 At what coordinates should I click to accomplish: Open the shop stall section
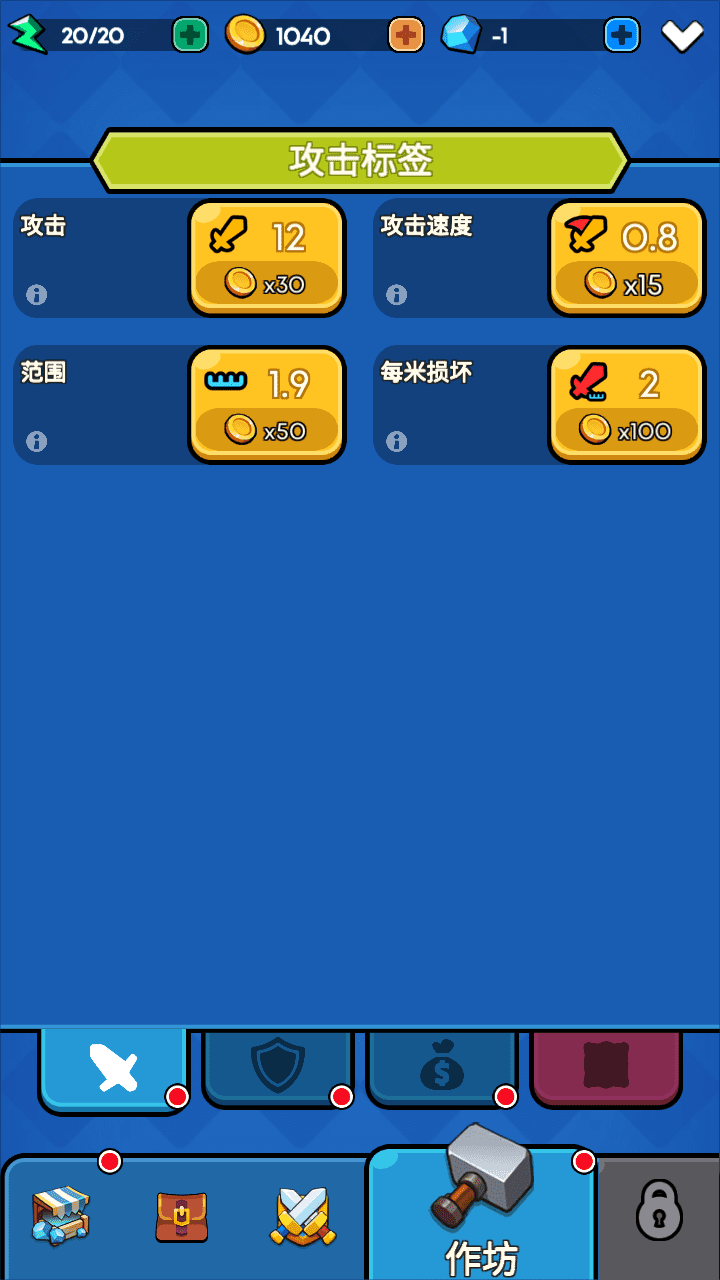tap(61, 1215)
